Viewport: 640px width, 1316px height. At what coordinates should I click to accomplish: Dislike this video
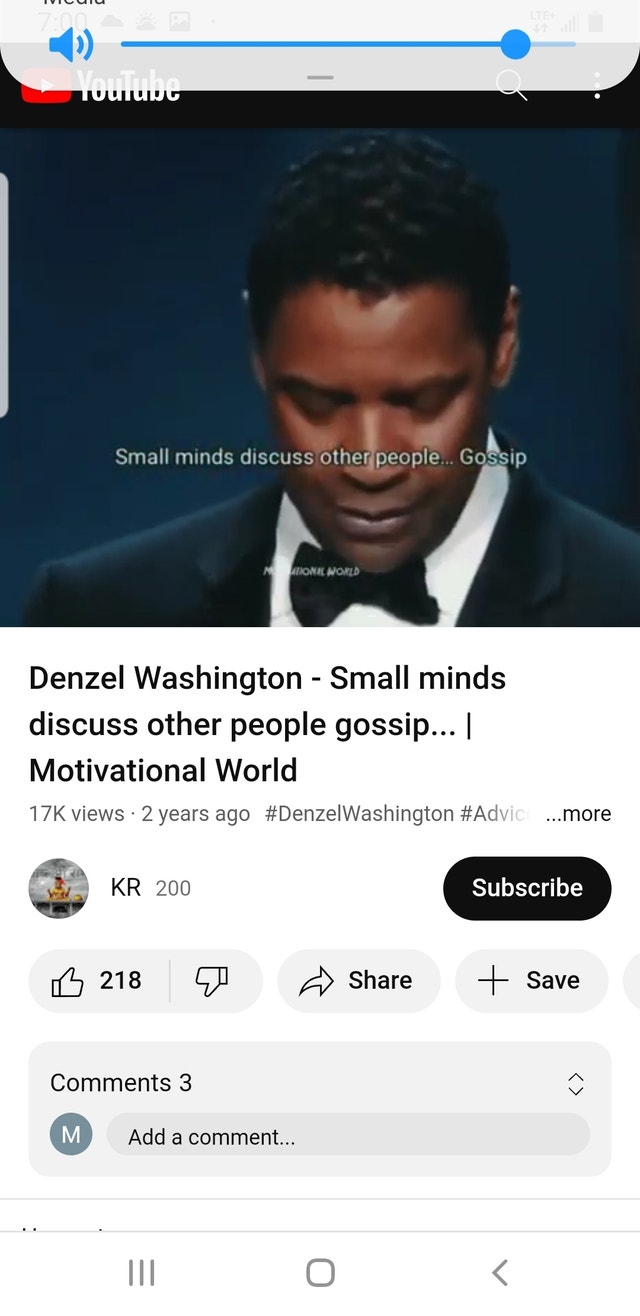[212, 981]
